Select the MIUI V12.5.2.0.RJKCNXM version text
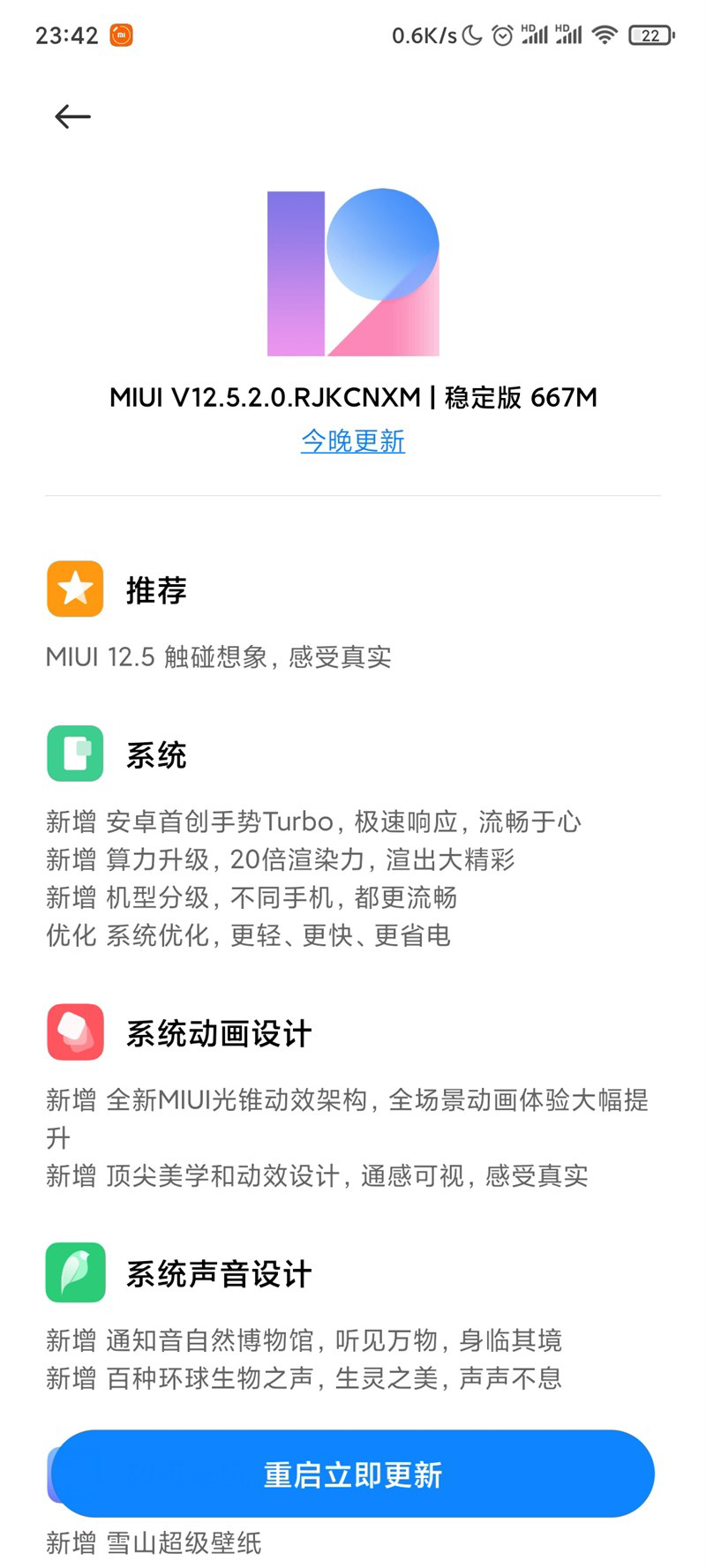The width and height of the screenshot is (706, 1568). 351,399
